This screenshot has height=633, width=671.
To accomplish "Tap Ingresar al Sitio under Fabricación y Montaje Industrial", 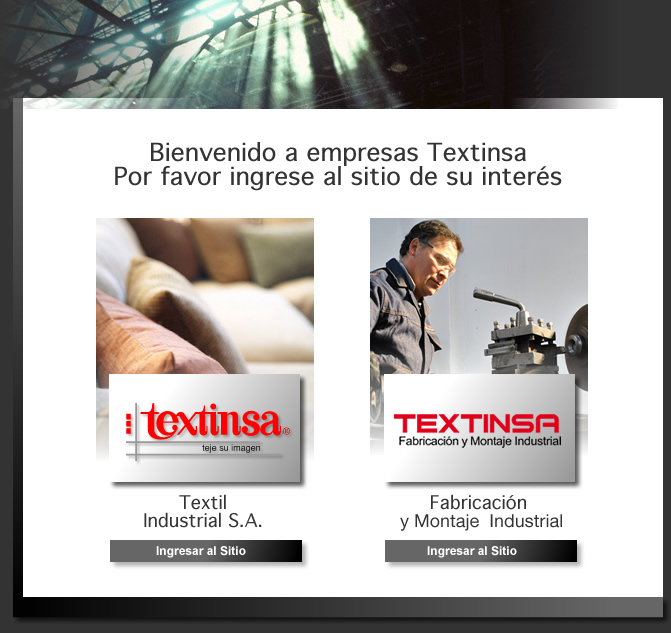I will pyautogui.click(x=480, y=551).
